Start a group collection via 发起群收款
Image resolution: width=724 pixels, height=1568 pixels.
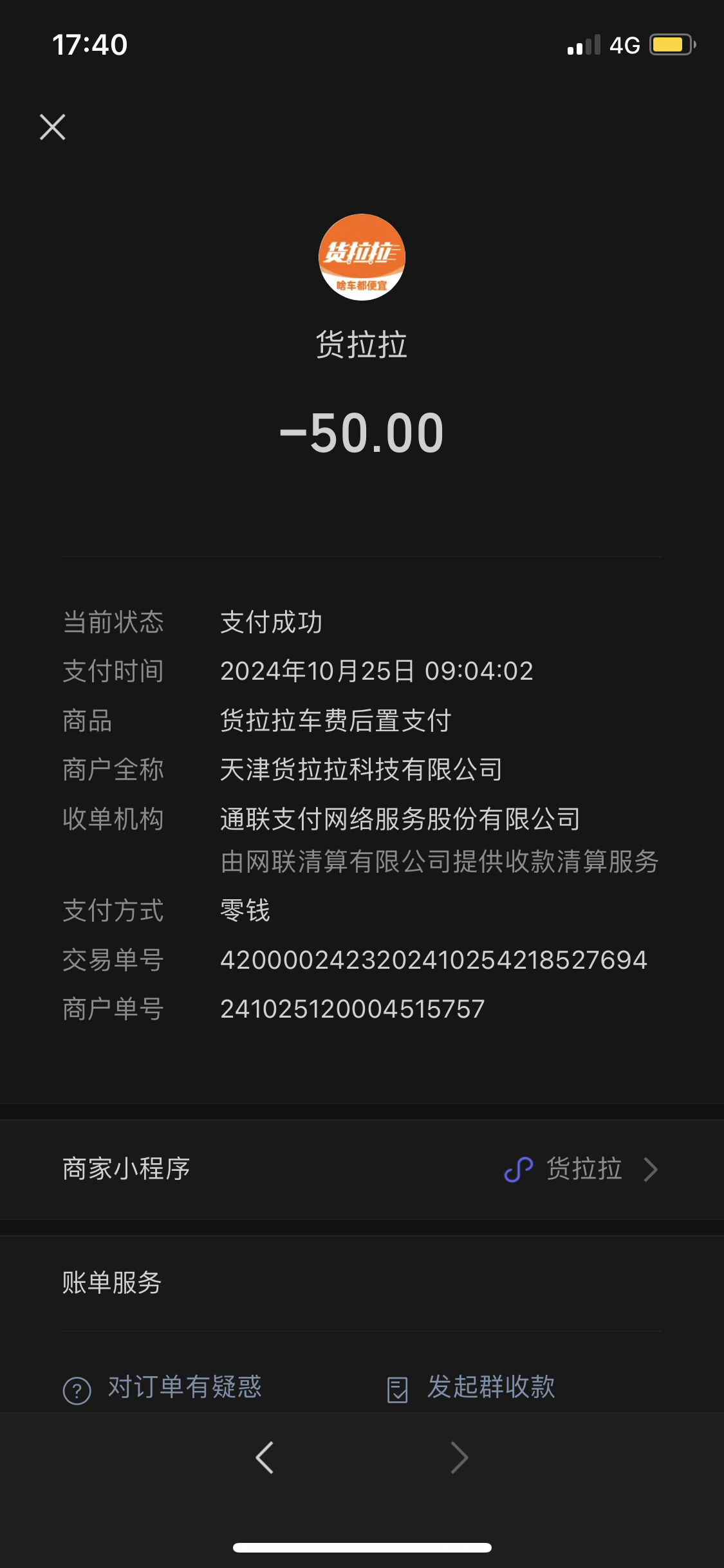point(471,1388)
